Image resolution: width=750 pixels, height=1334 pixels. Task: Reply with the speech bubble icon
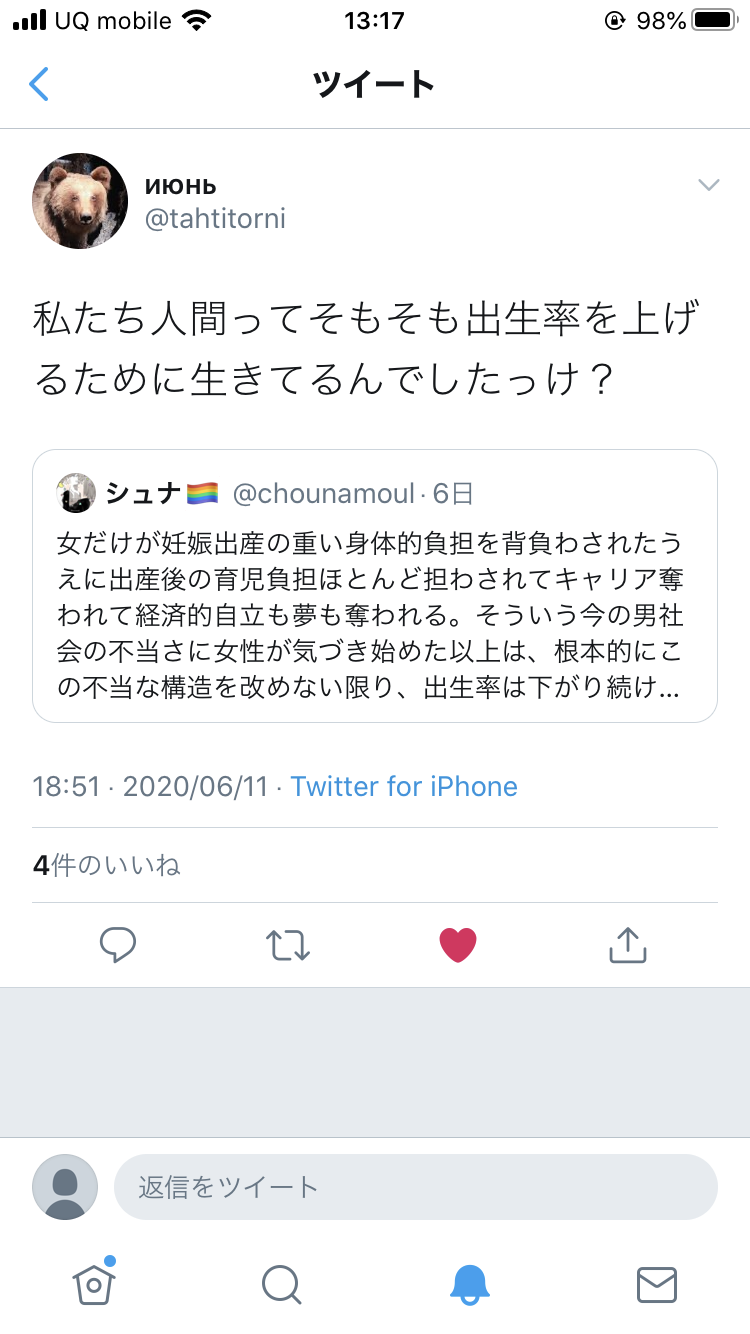[119, 944]
